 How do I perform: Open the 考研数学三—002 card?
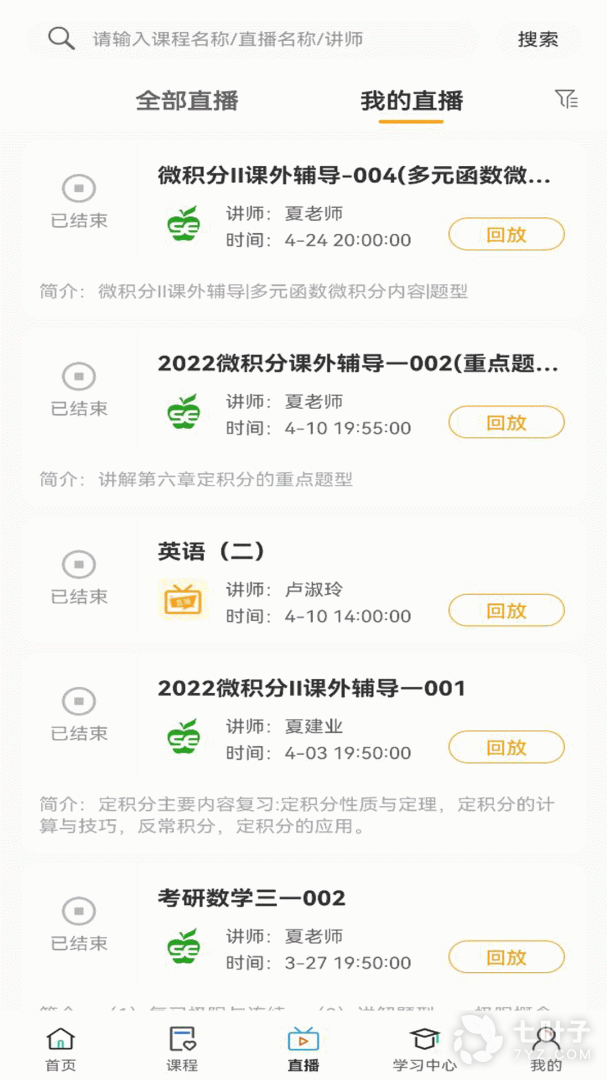pyautogui.click(x=304, y=937)
